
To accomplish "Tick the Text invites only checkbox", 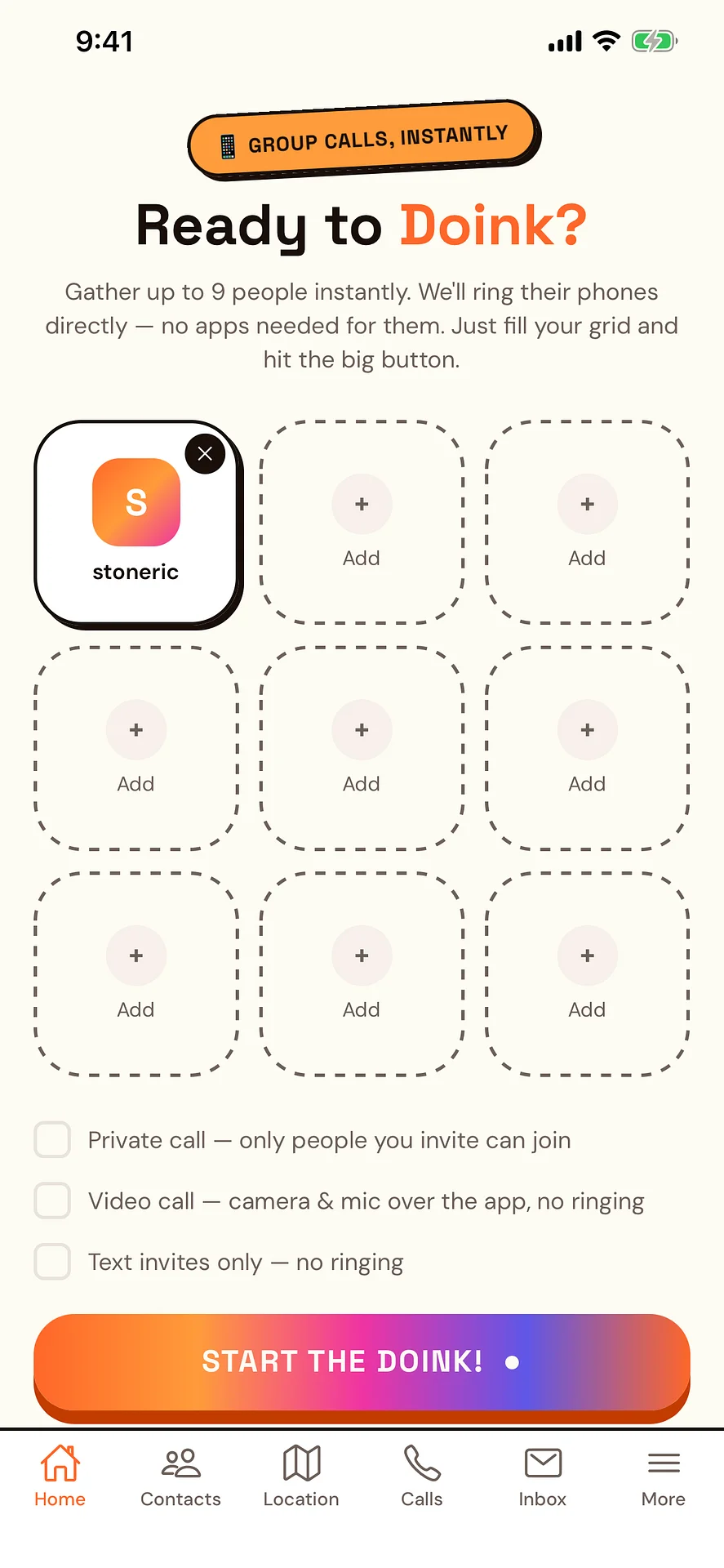I will tap(52, 1262).
